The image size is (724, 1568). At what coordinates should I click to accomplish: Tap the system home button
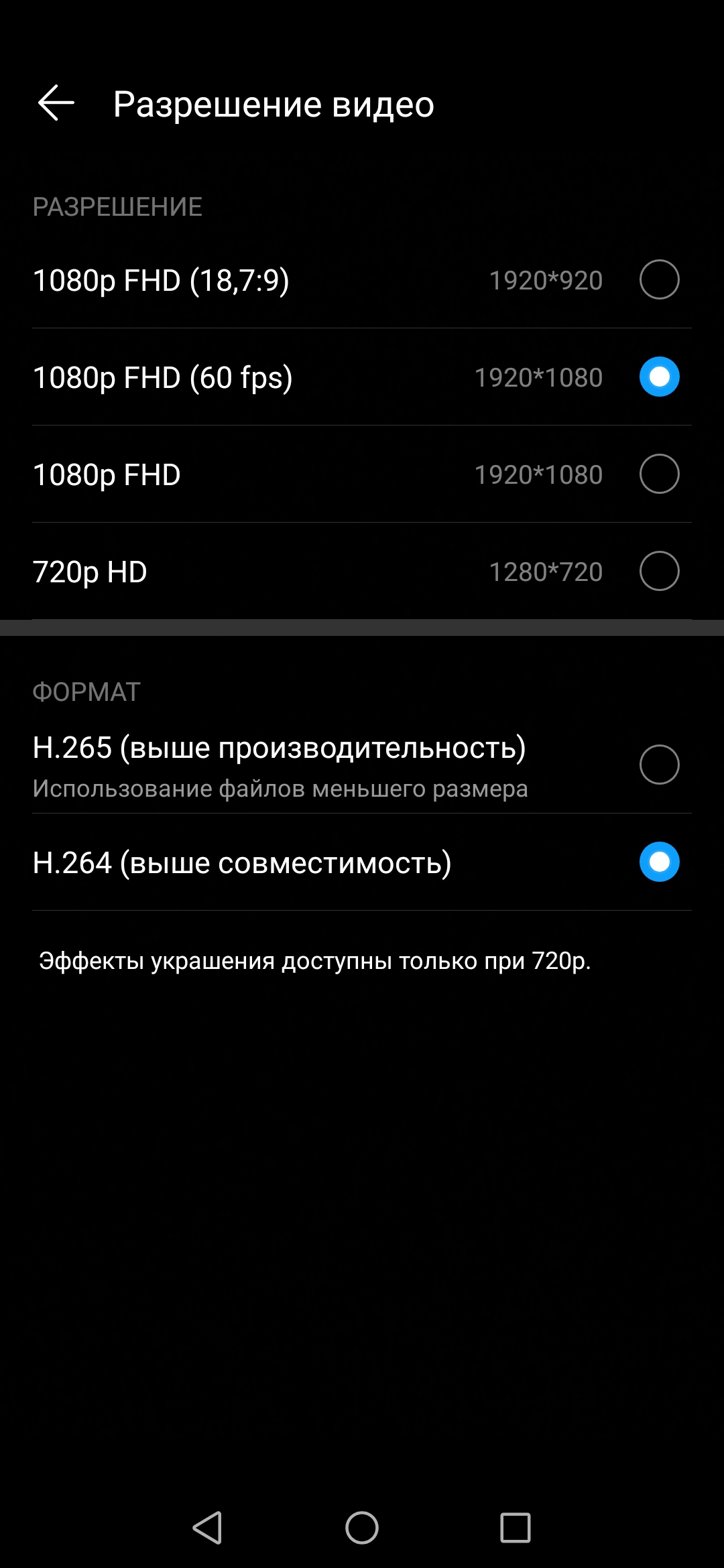[x=362, y=1528]
